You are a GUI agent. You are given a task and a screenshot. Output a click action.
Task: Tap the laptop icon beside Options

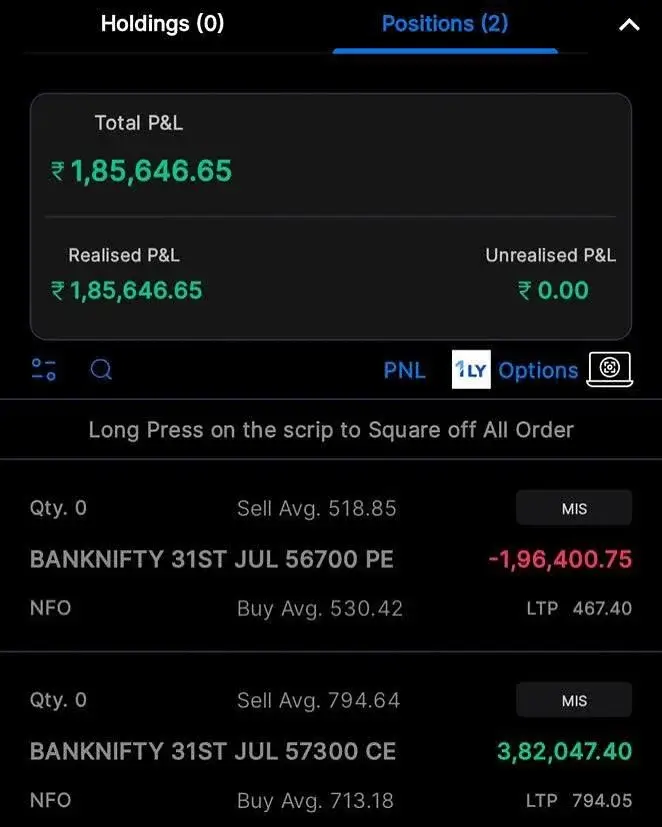click(x=610, y=369)
